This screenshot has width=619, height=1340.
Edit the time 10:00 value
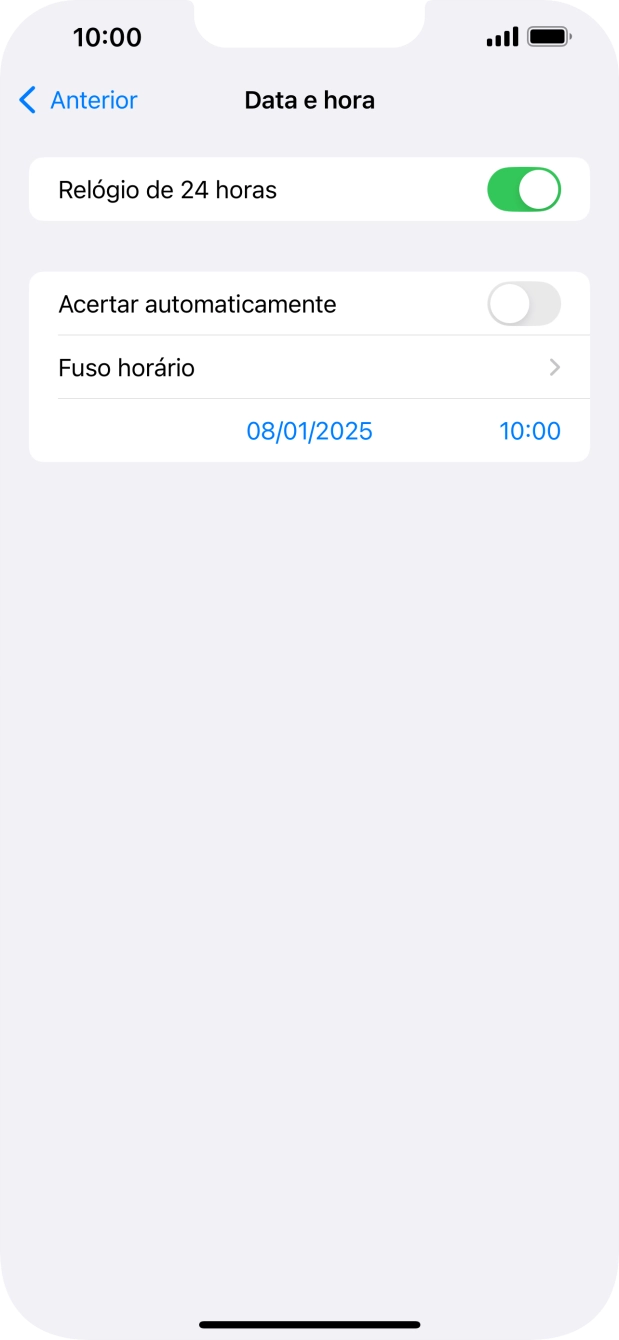(529, 431)
